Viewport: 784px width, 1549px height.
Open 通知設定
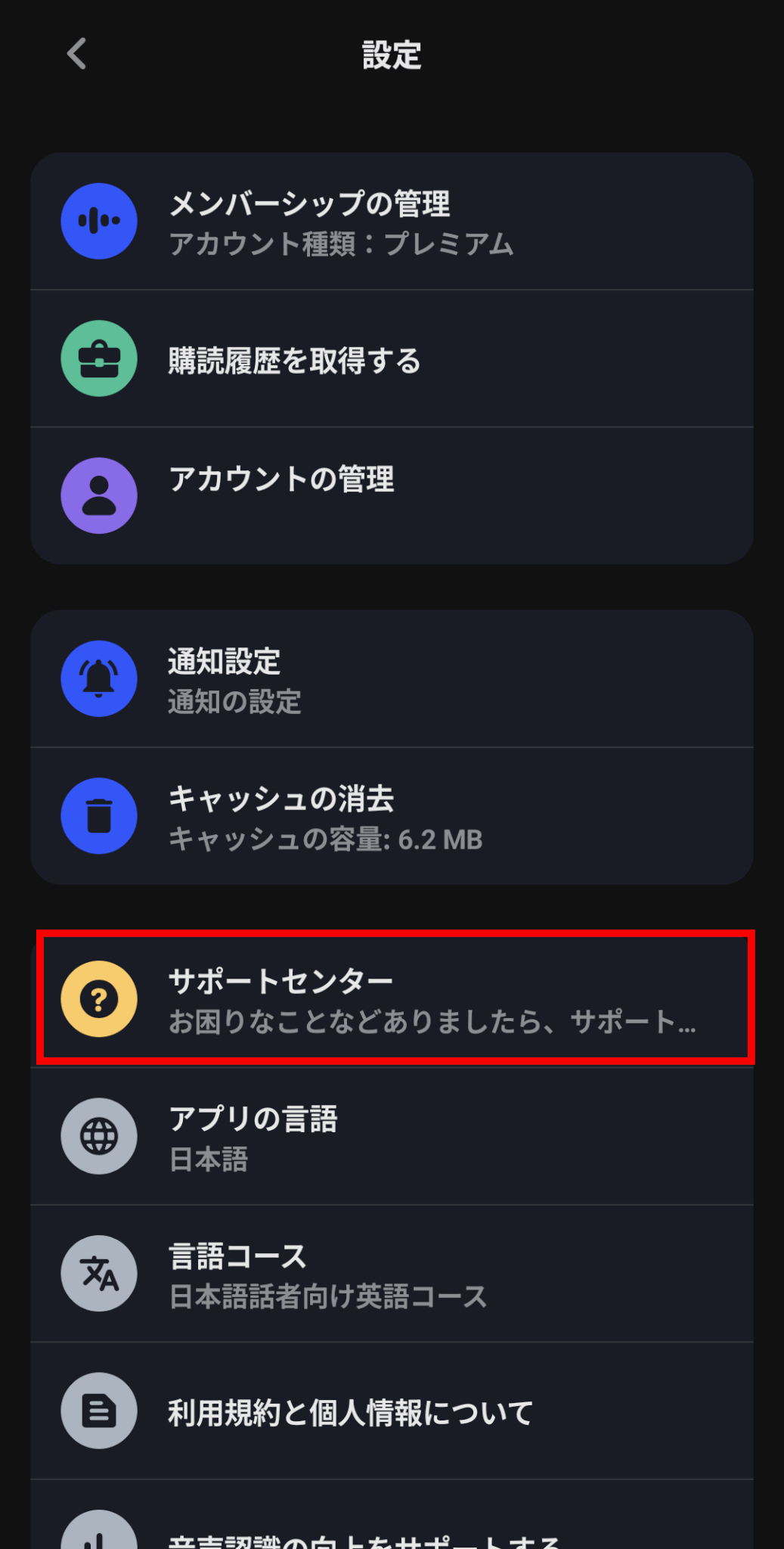(x=392, y=678)
